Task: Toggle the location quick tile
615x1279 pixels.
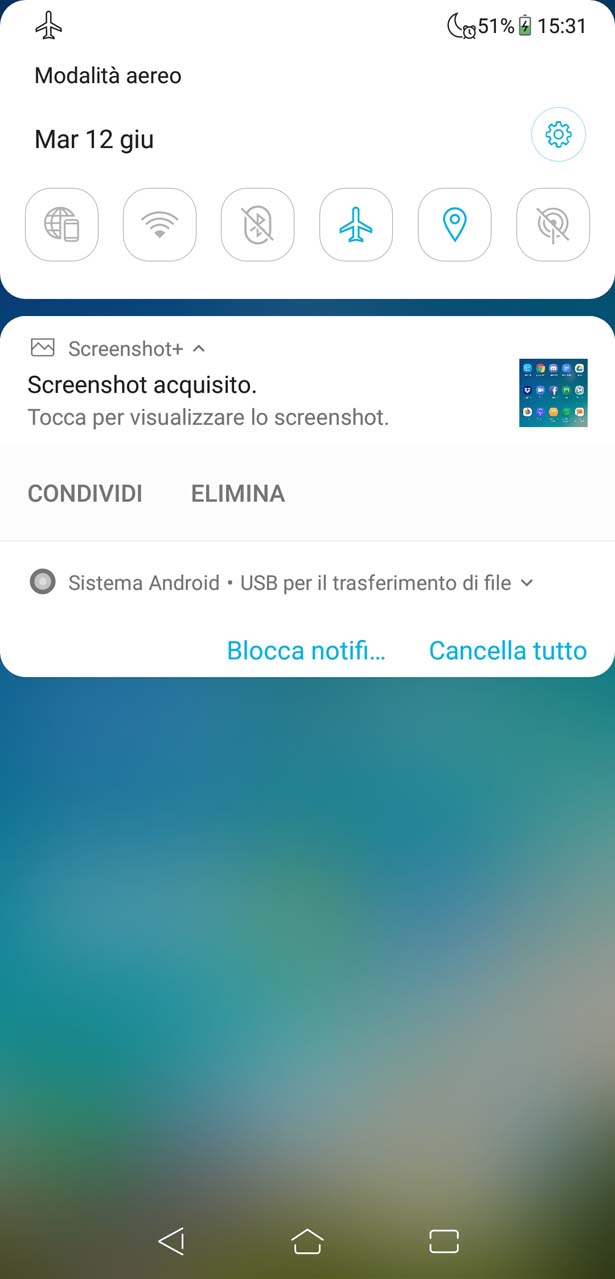Action: pyautogui.click(x=454, y=225)
